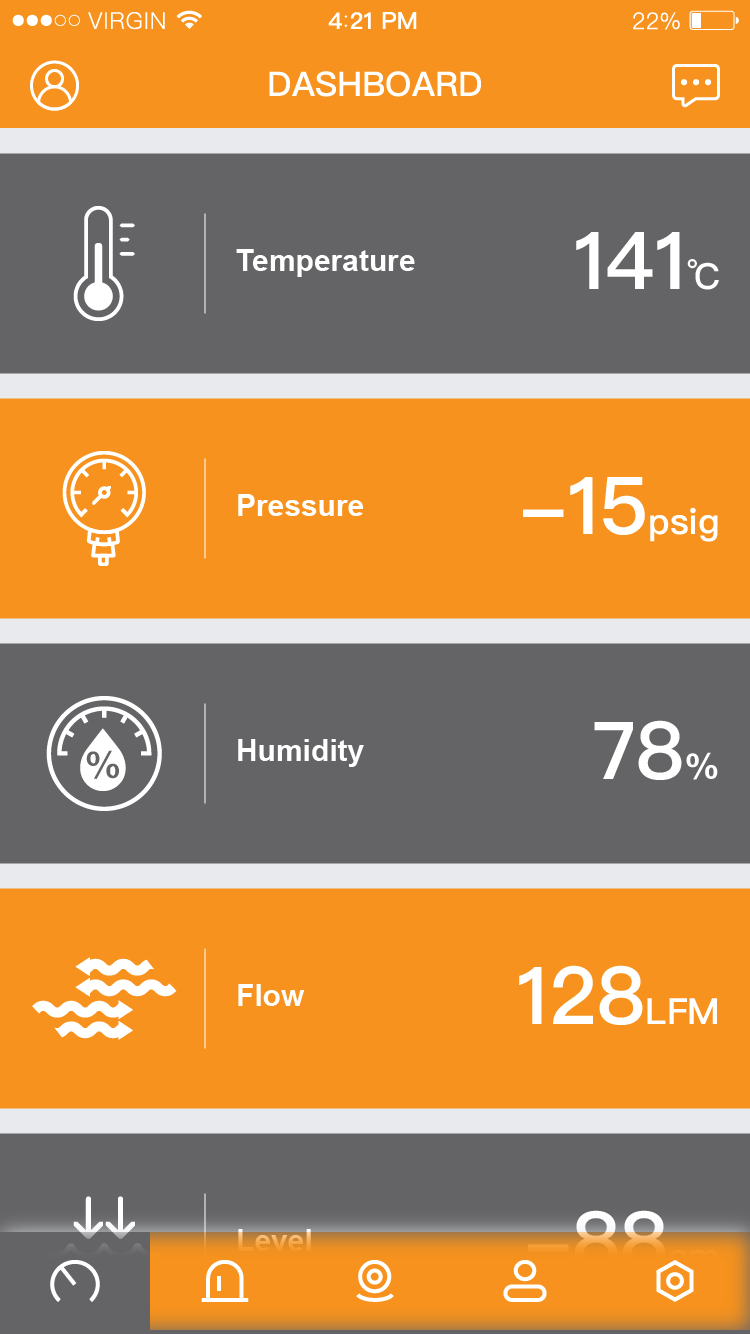Viewport: 750px width, 1334px height.
Task: Open the Temperature card
Action: 375,263
